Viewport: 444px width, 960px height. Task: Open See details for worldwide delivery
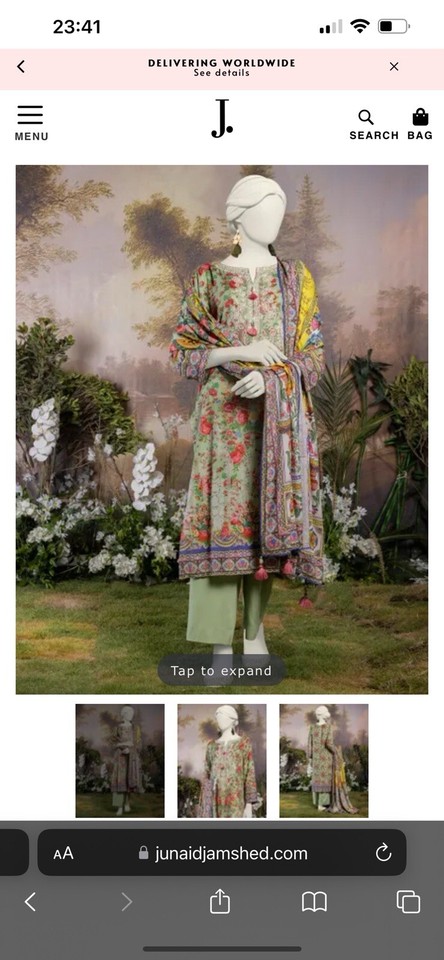pos(222,73)
